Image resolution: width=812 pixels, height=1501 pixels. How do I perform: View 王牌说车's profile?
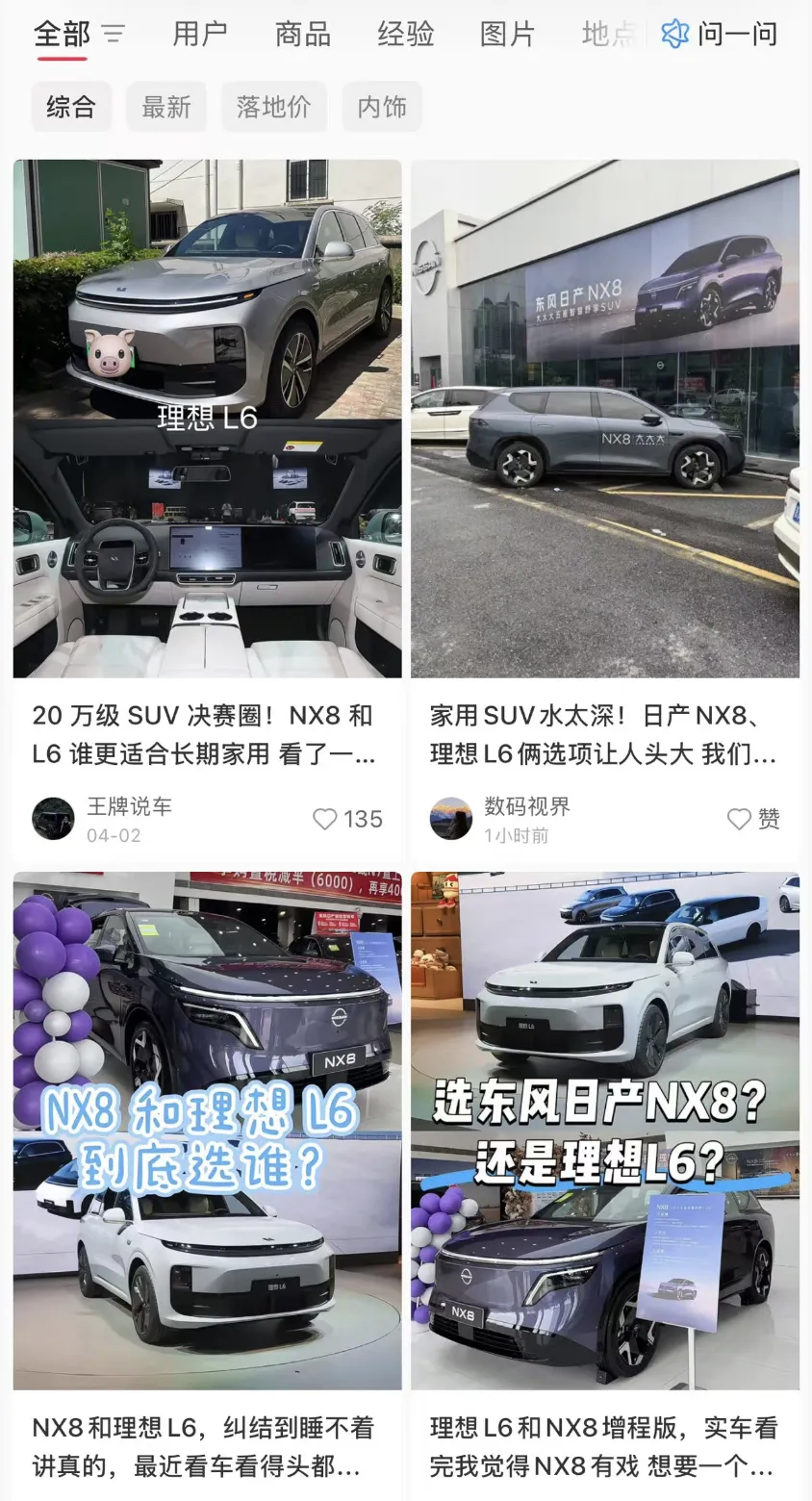(54, 819)
